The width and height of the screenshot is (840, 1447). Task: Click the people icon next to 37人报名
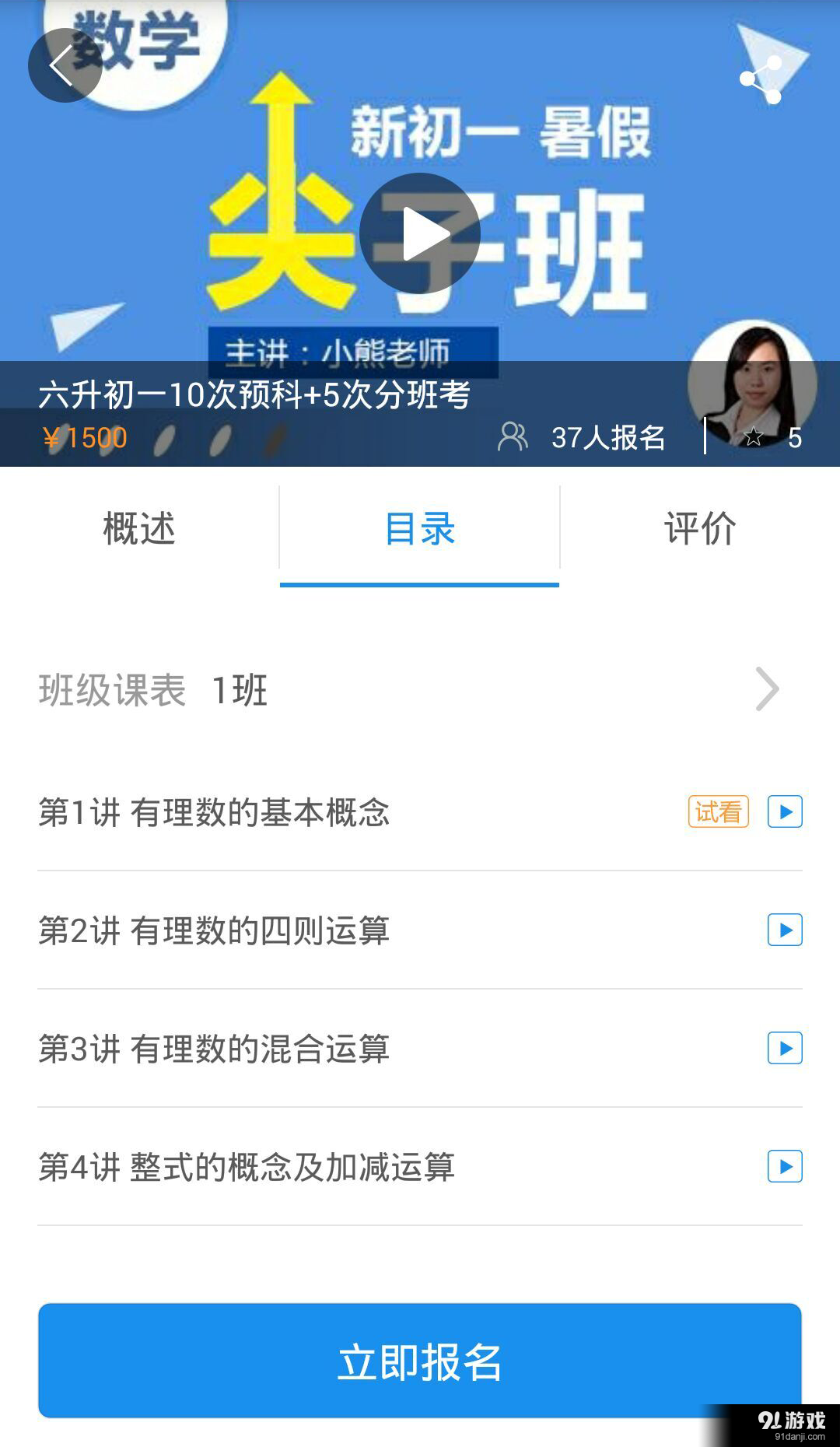(x=513, y=438)
